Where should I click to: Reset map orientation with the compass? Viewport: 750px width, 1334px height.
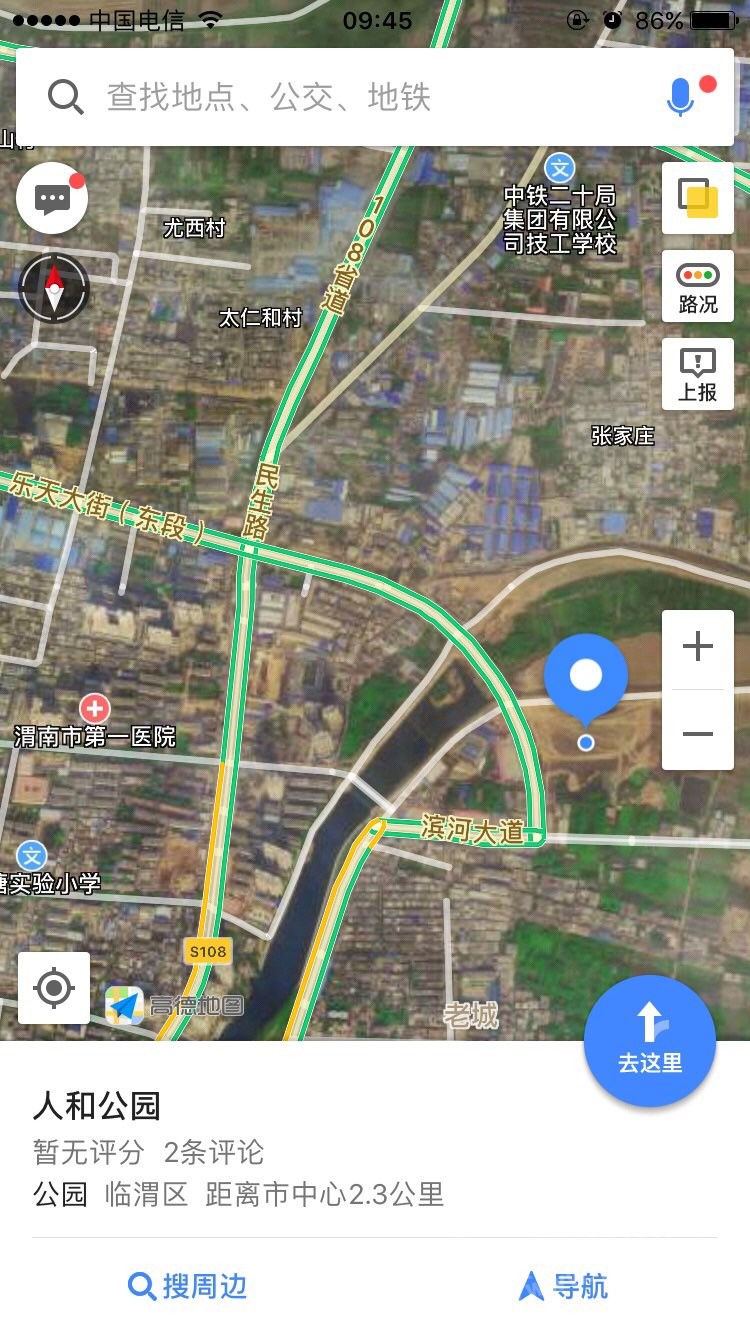(x=54, y=288)
